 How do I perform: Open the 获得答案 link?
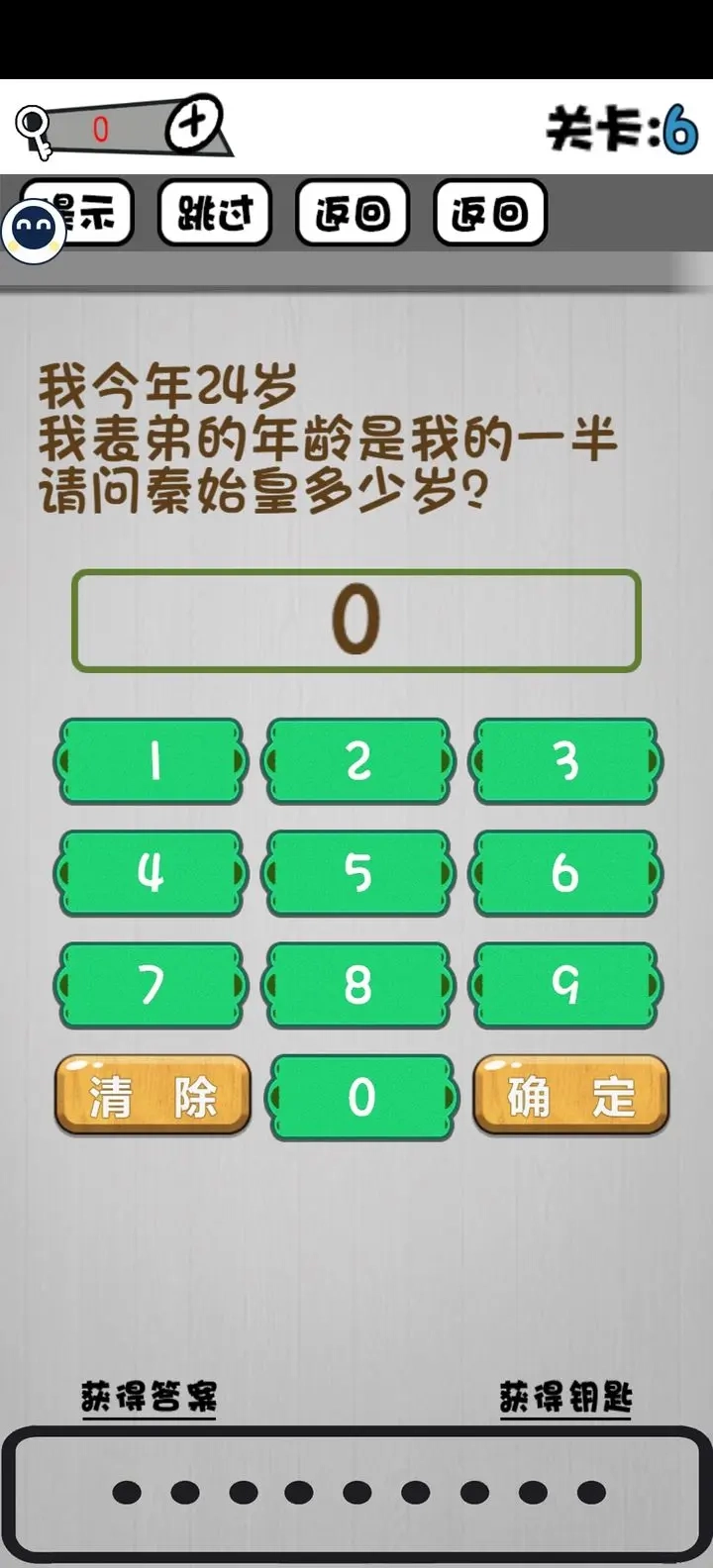click(149, 1398)
